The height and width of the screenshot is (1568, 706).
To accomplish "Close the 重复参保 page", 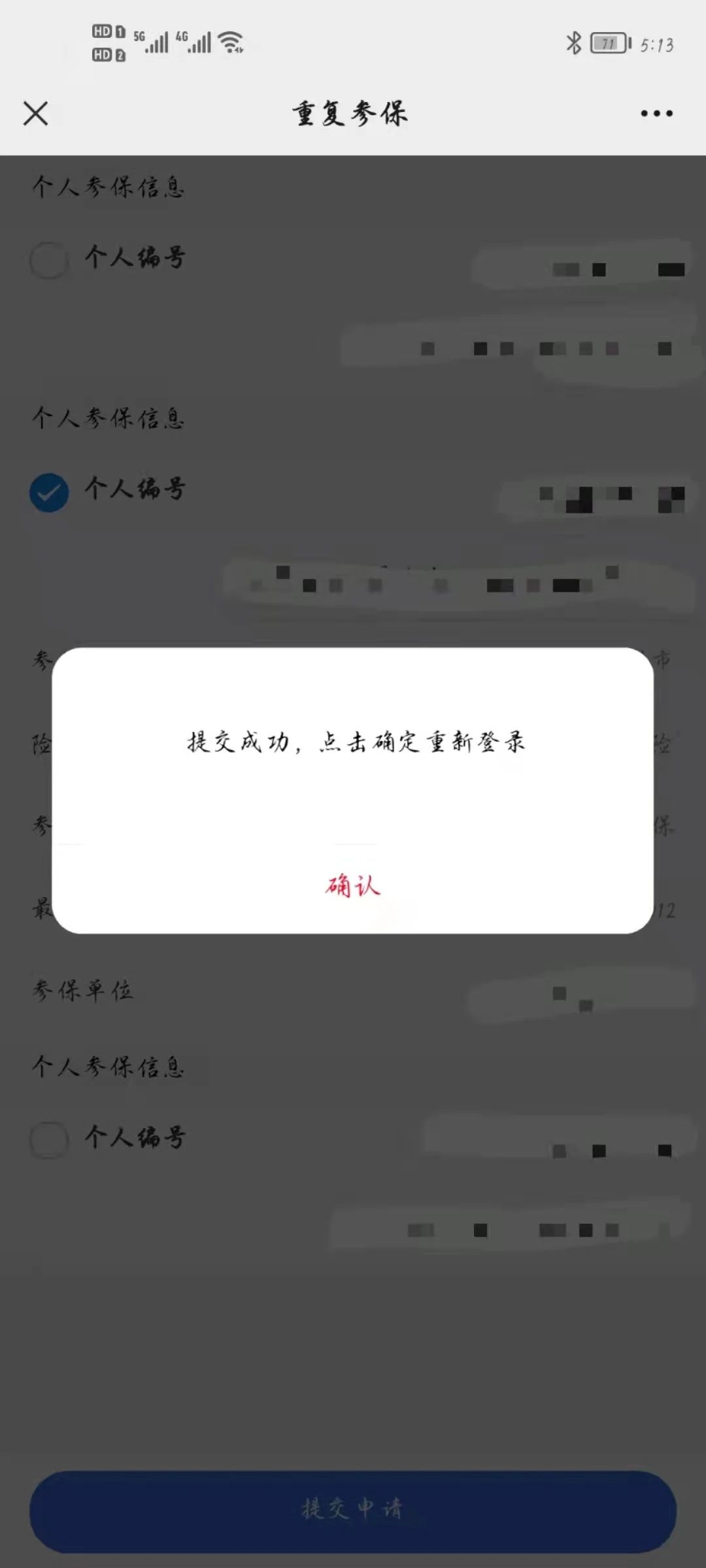I will 35,113.
